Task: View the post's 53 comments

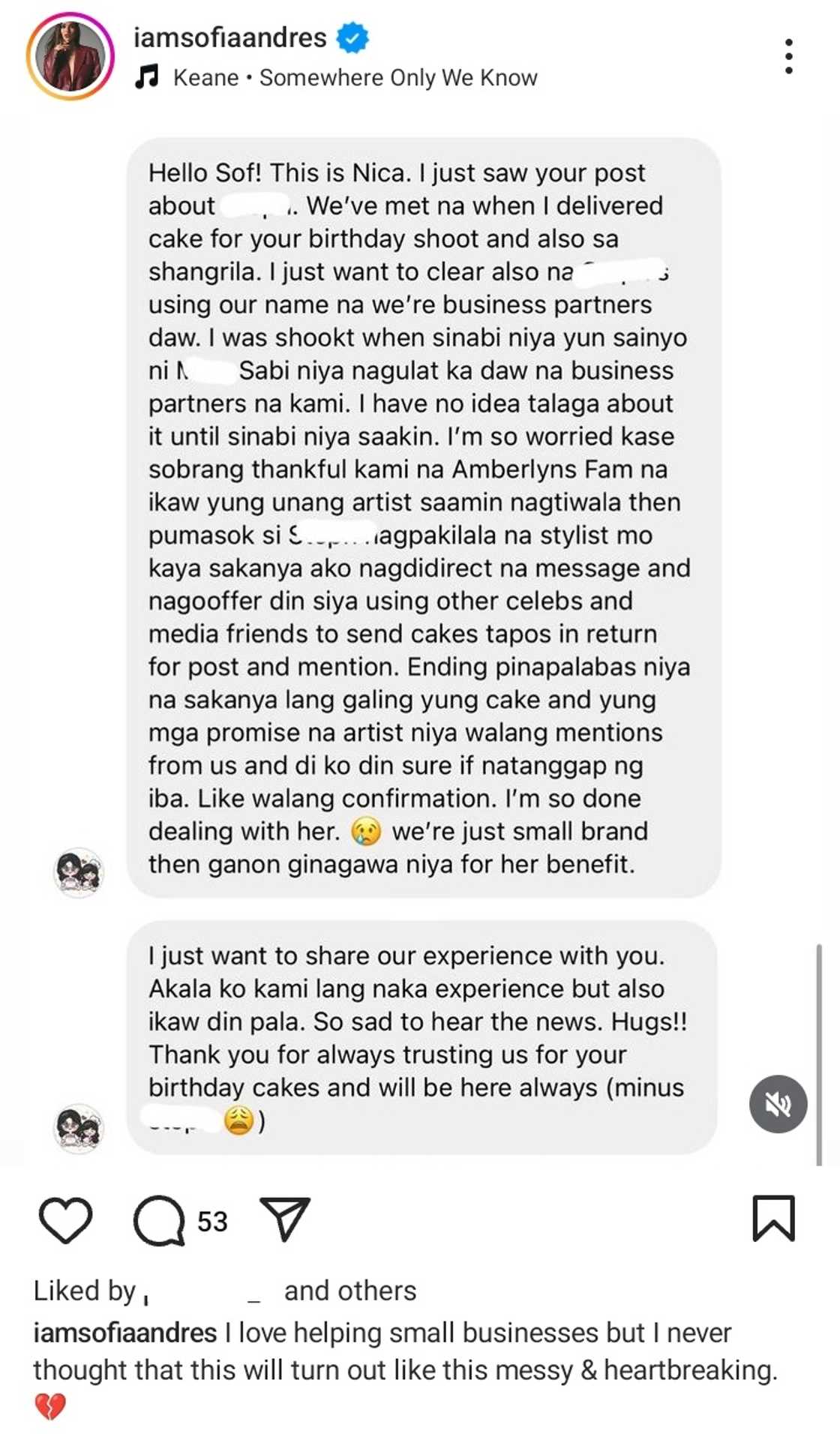Action: pos(160,1220)
